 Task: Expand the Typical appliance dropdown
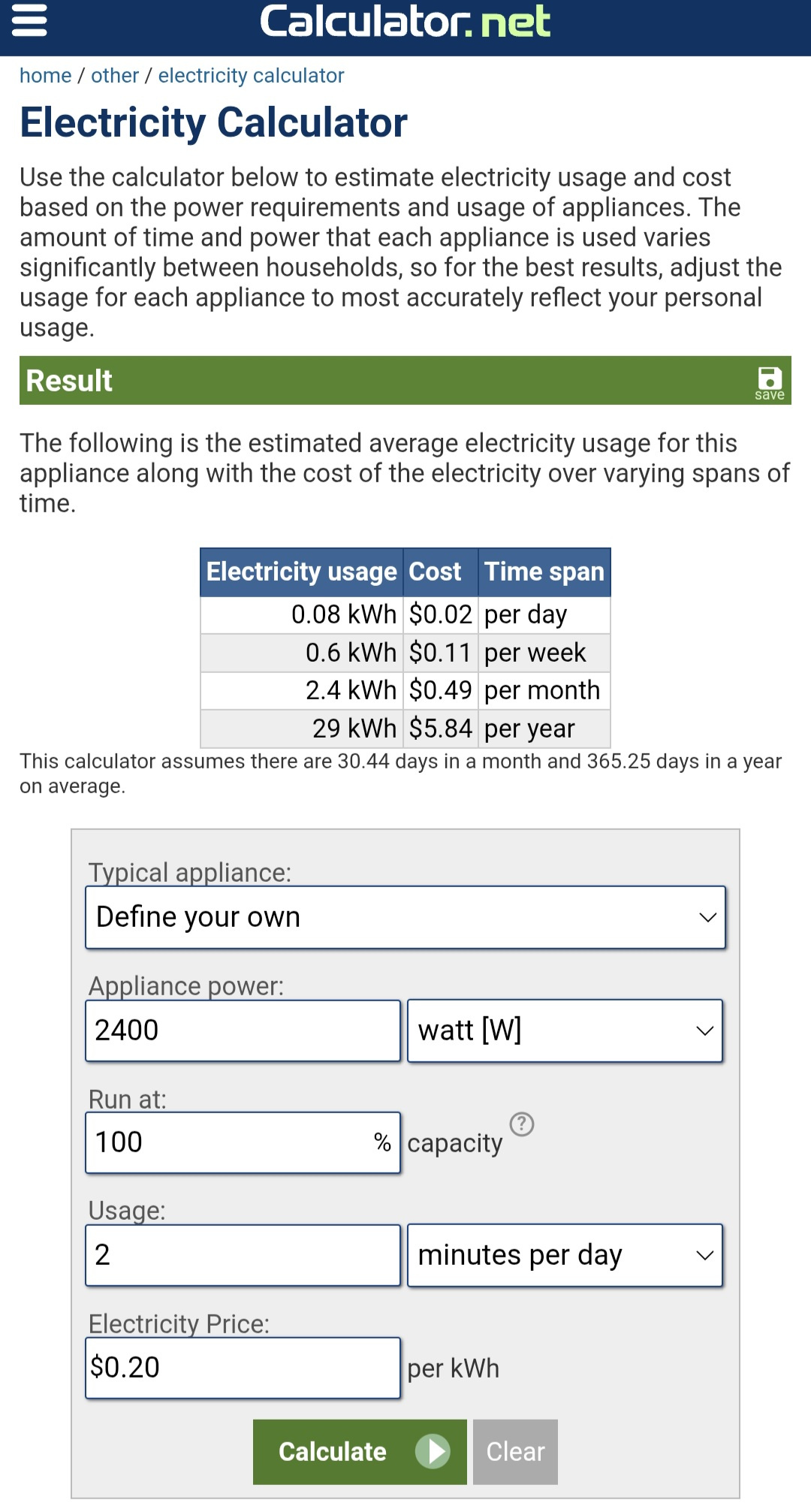click(405, 917)
